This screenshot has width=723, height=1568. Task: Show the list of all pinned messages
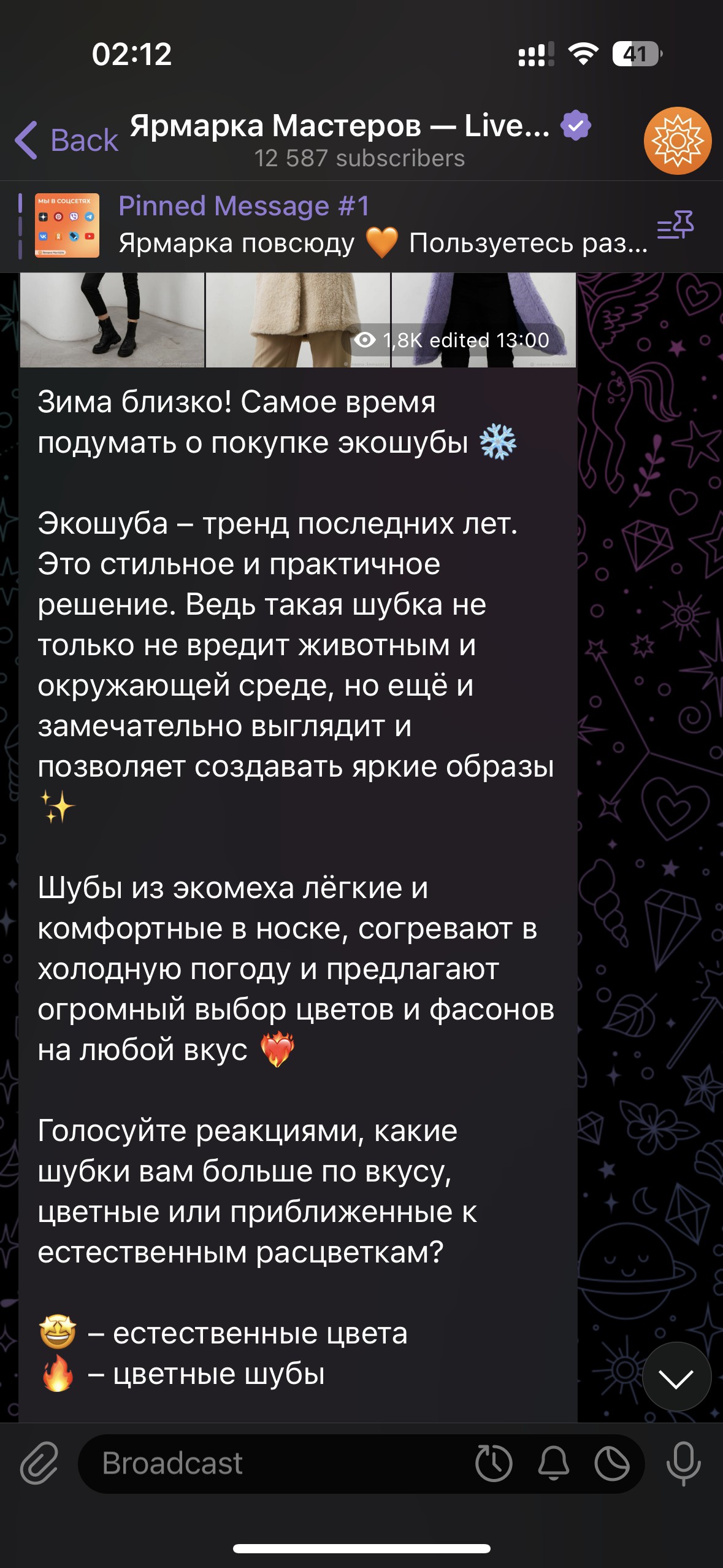pos(675,225)
